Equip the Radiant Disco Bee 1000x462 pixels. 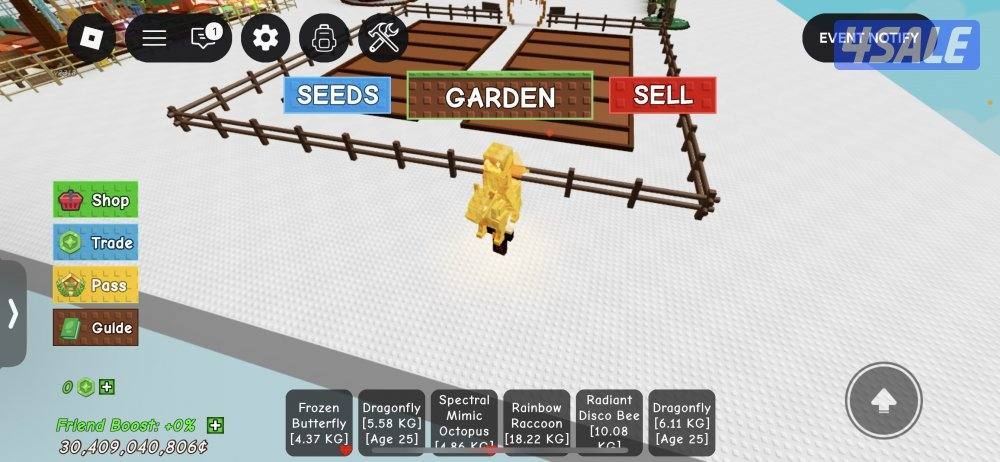point(609,422)
